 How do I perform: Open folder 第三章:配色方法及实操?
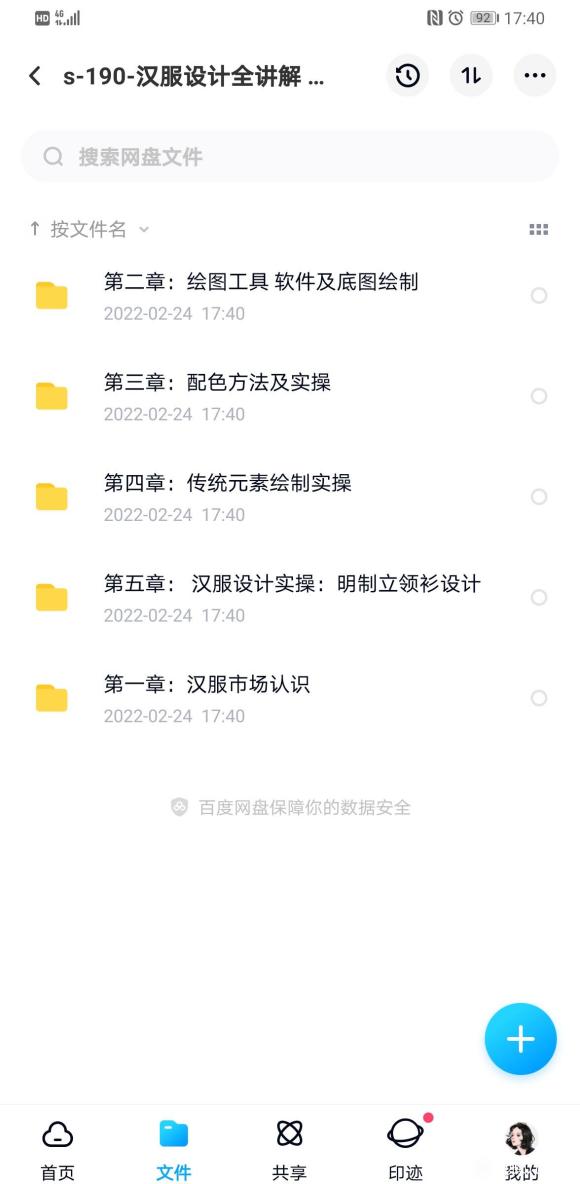pyautogui.click(x=290, y=396)
